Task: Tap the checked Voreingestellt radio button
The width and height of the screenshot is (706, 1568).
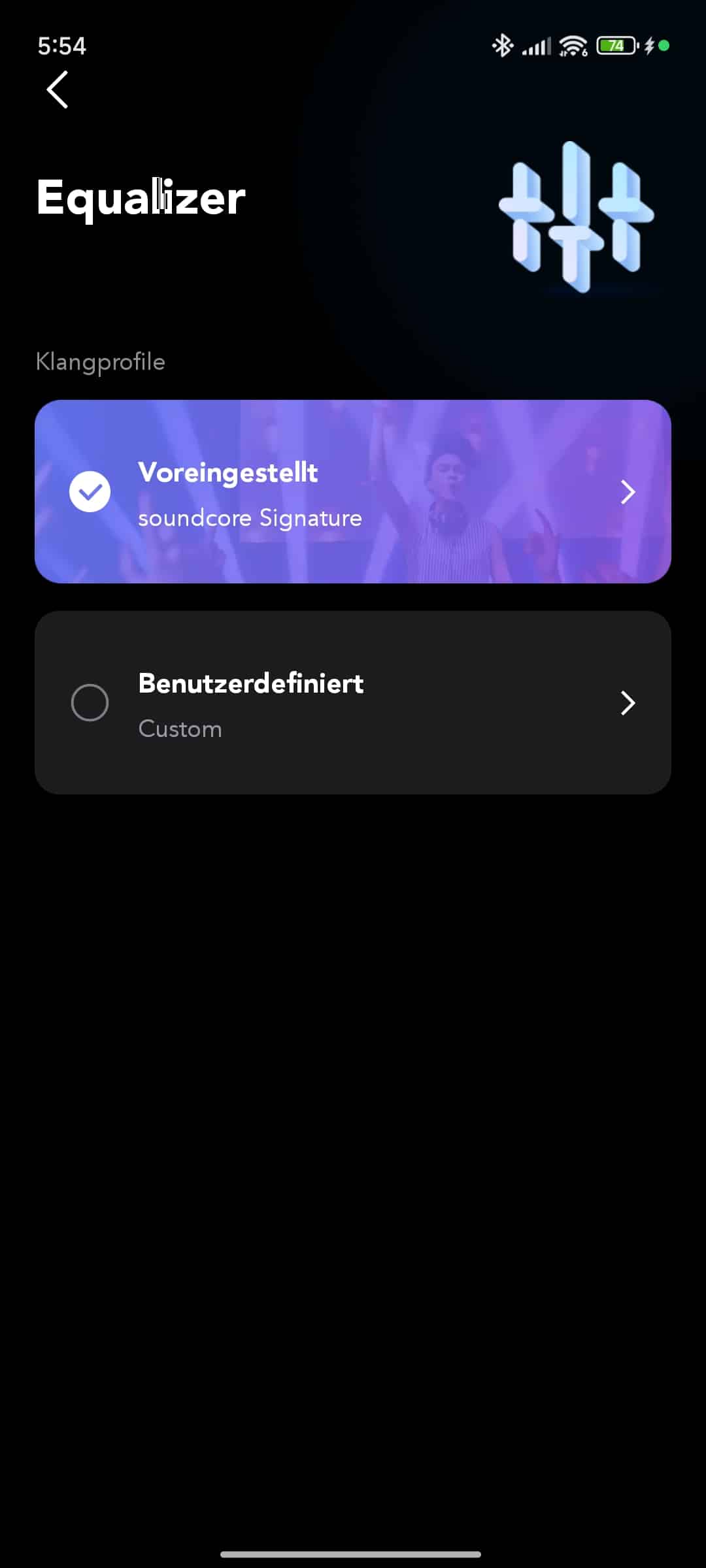Action: tap(90, 491)
